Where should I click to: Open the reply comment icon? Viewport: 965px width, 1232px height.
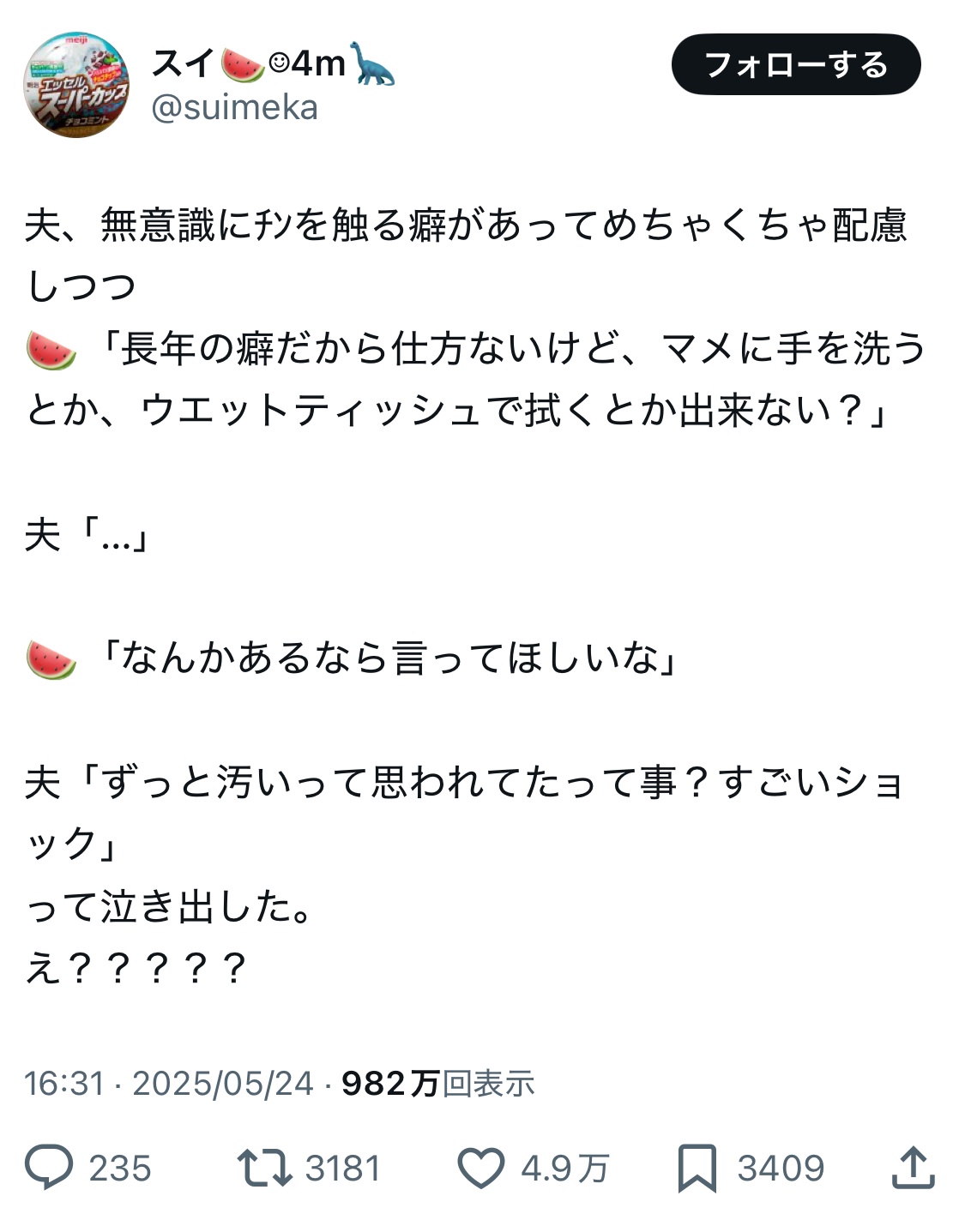pyautogui.click(x=49, y=1168)
